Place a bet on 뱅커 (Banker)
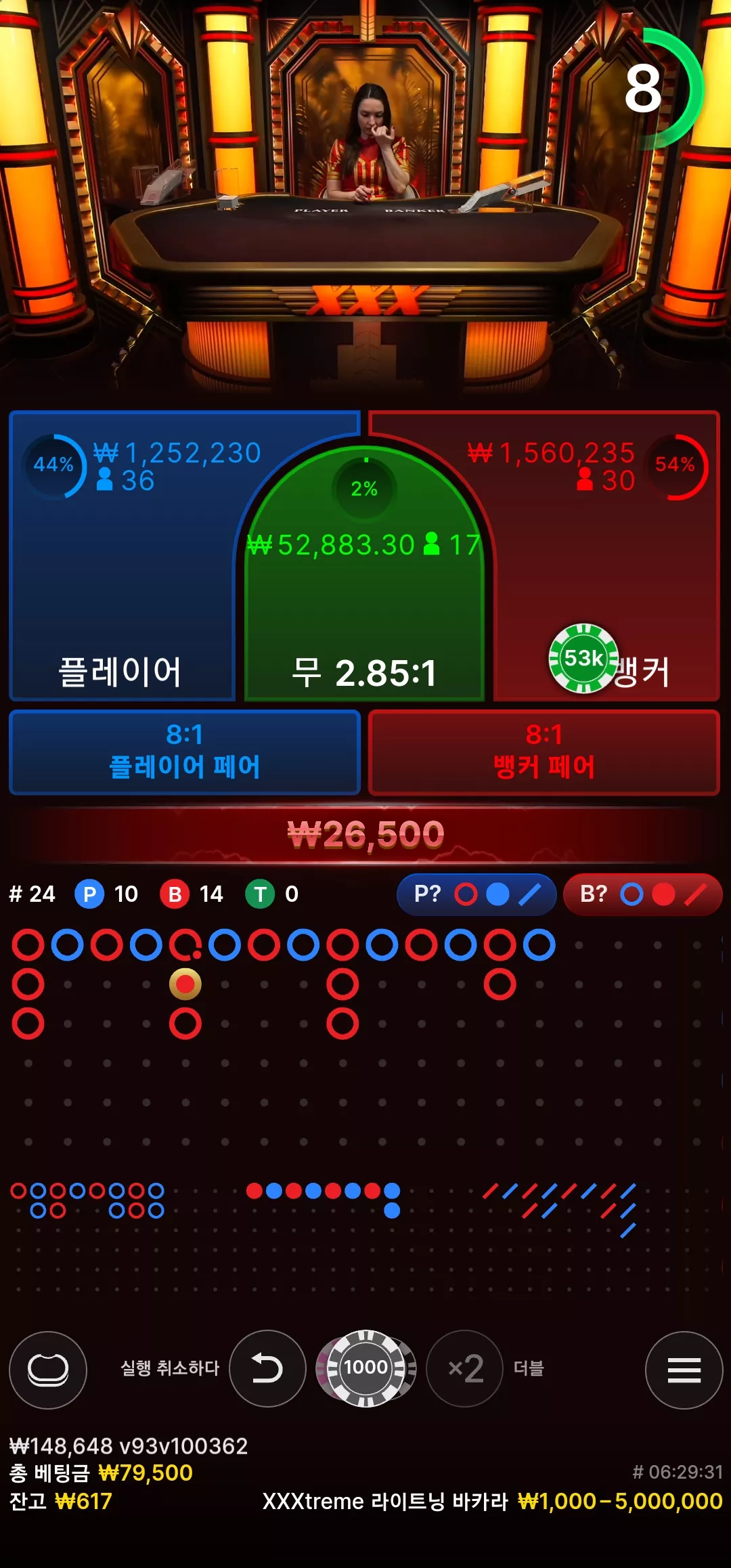The height and width of the screenshot is (1568, 731). click(x=609, y=555)
